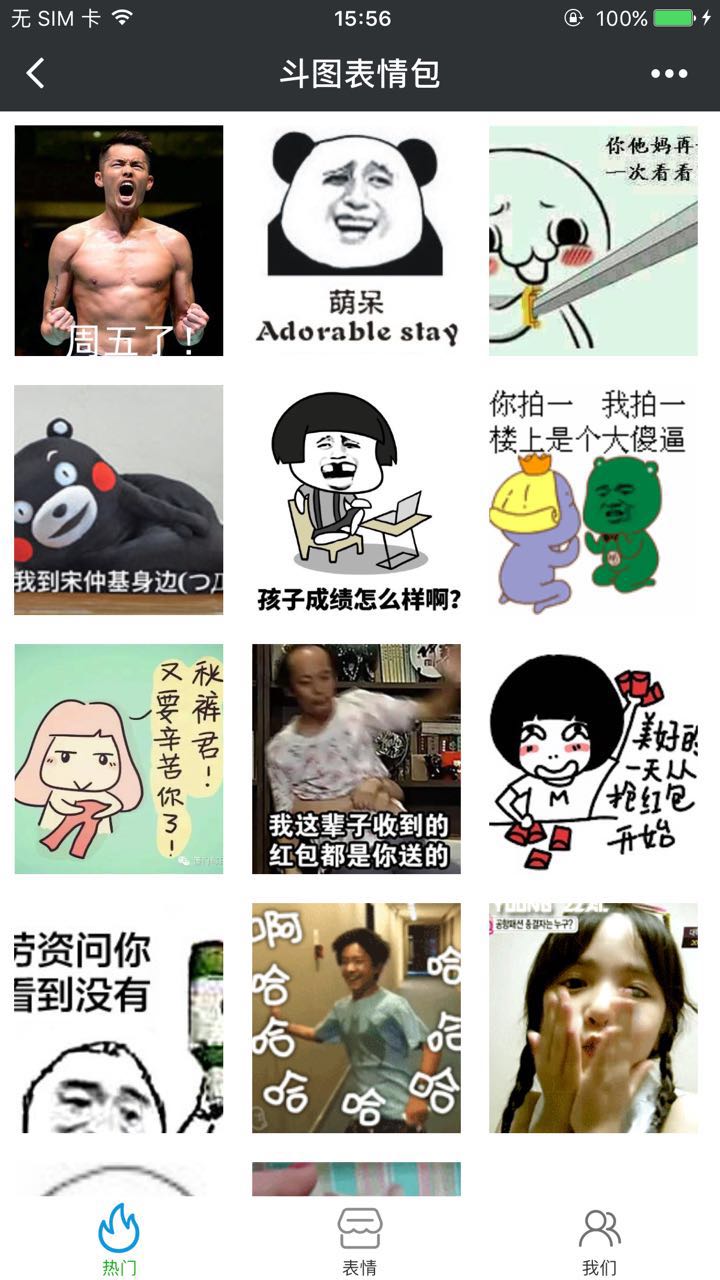Open the 萌呆 Adorable stay panda meme
This screenshot has height=1280, width=720.
tap(356, 240)
